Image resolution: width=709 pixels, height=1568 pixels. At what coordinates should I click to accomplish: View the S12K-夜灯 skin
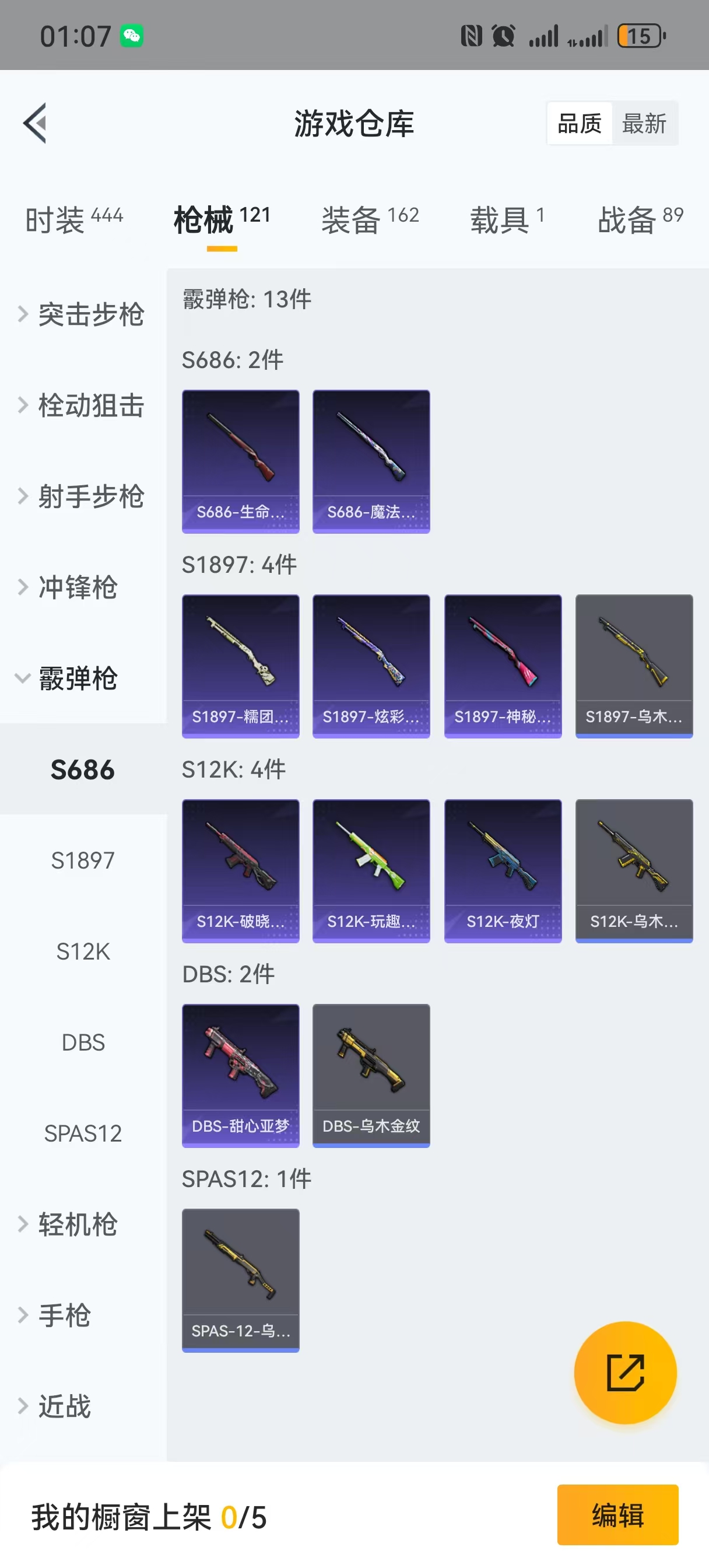(503, 870)
